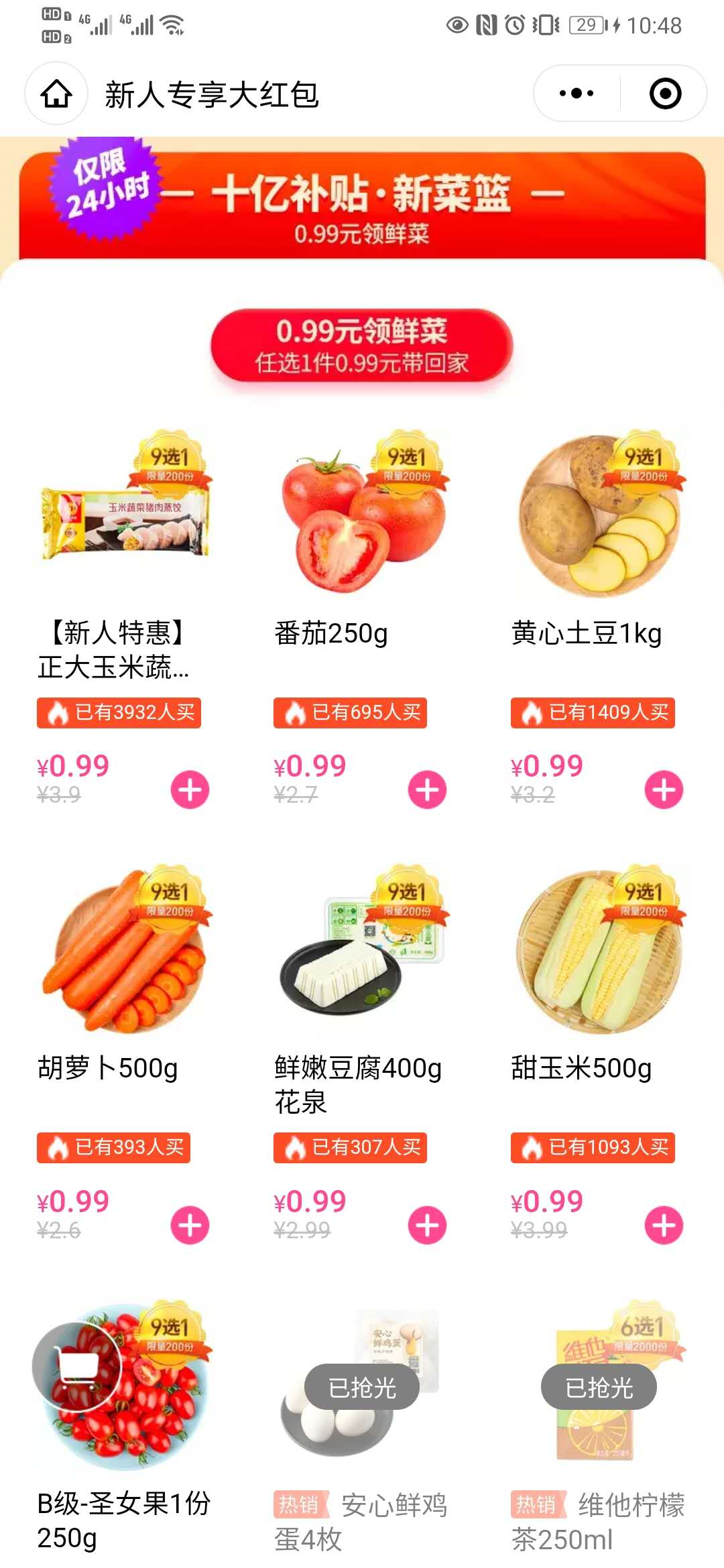Viewport: 724px width, 1568px height.
Task: Open the 十亿补贴·新菜篮 banner
Action: click(362, 201)
